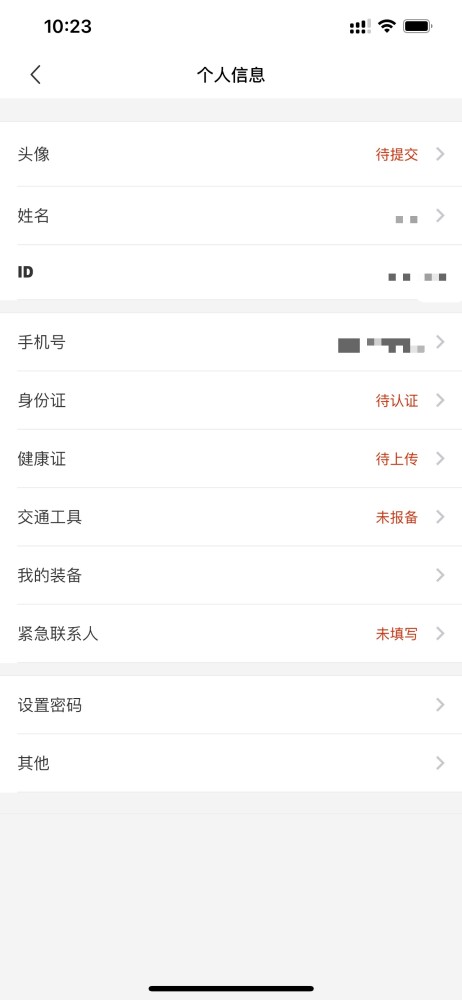Open the 其他 row
This screenshot has width=462, height=1000.
tap(231, 763)
